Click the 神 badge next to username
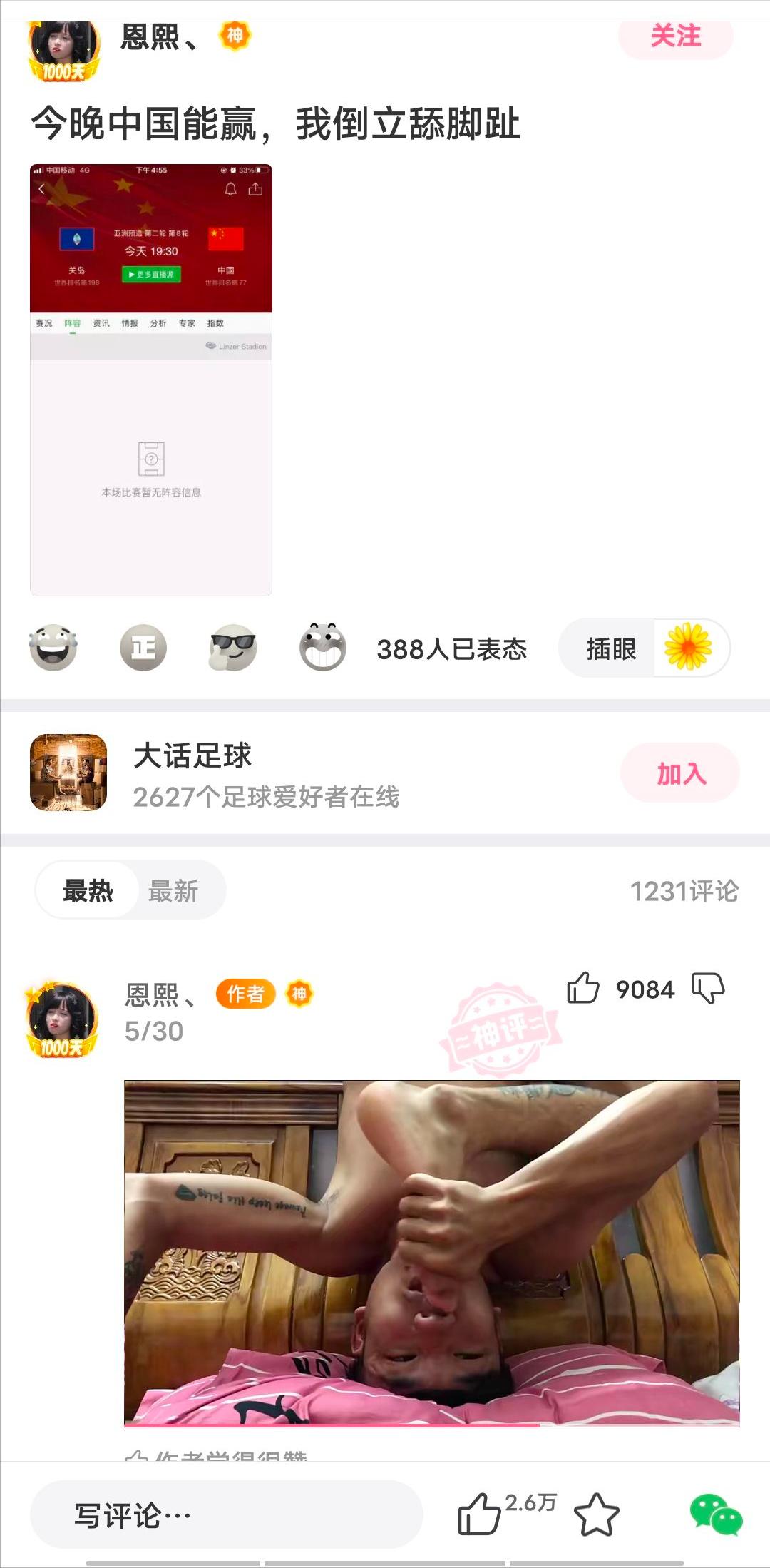Image resolution: width=770 pixels, height=1568 pixels. pyautogui.click(x=237, y=37)
